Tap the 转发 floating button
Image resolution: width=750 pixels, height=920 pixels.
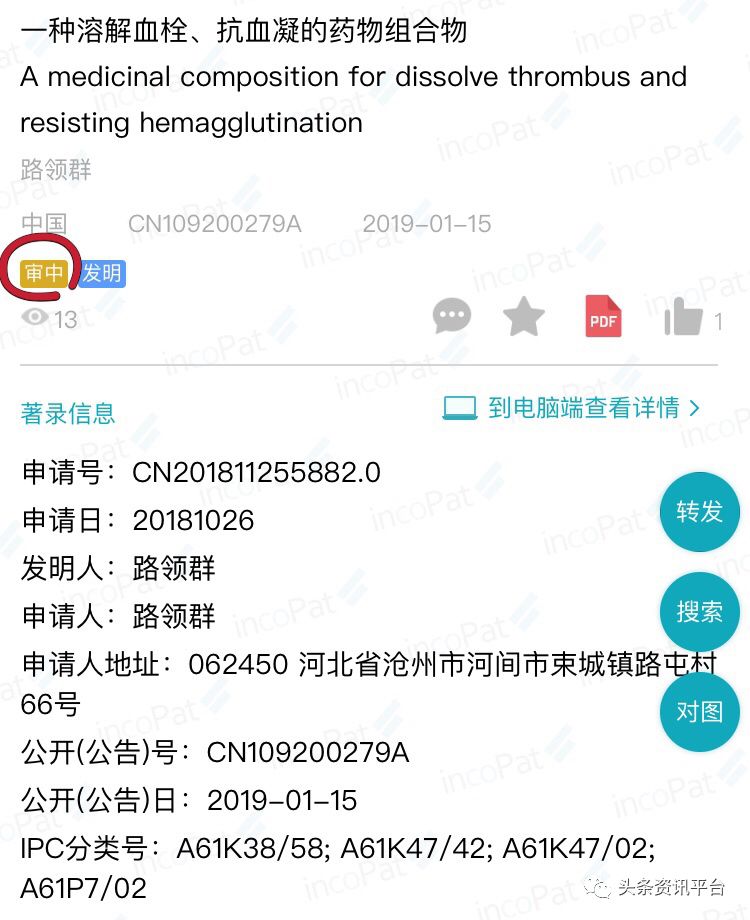[699, 511]
